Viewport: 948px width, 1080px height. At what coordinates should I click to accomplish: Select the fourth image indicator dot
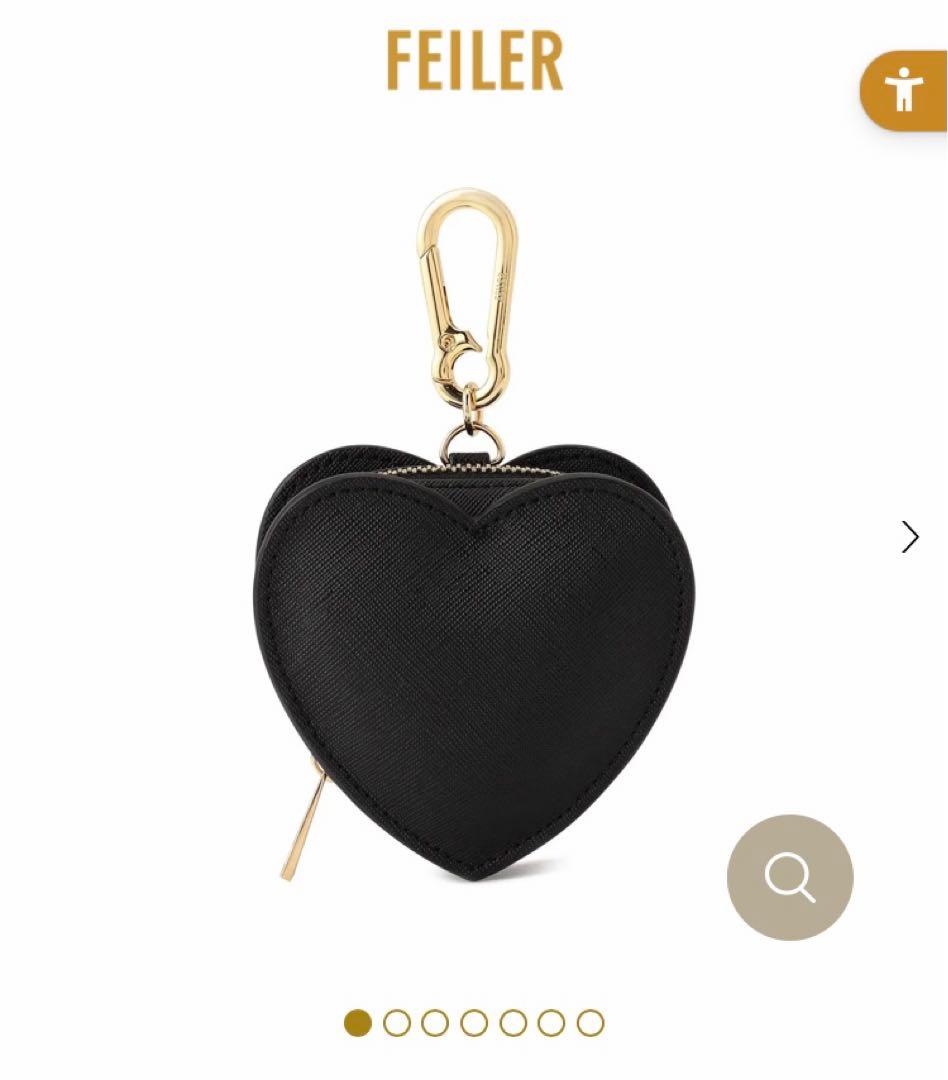(x=474, y=1023)
